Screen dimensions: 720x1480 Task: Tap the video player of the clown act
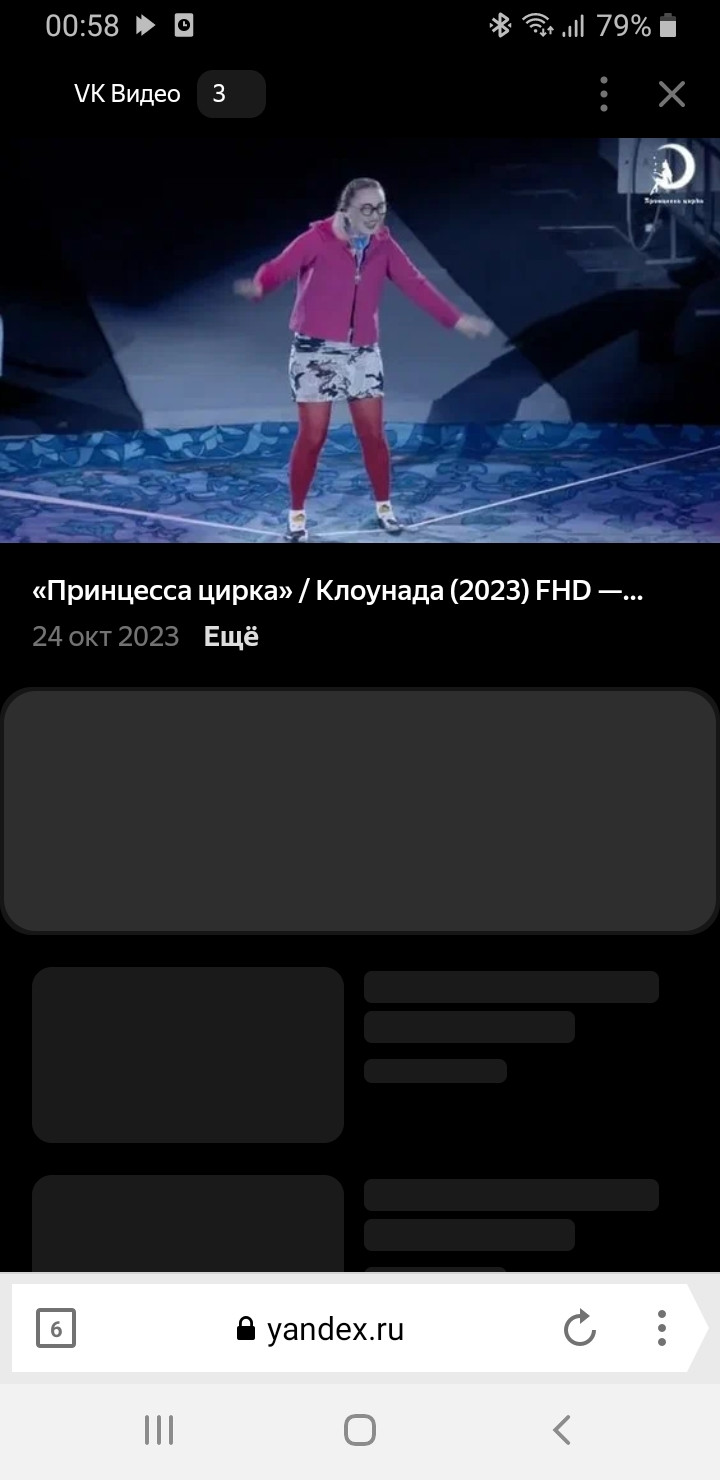click(x=360, y=340)
